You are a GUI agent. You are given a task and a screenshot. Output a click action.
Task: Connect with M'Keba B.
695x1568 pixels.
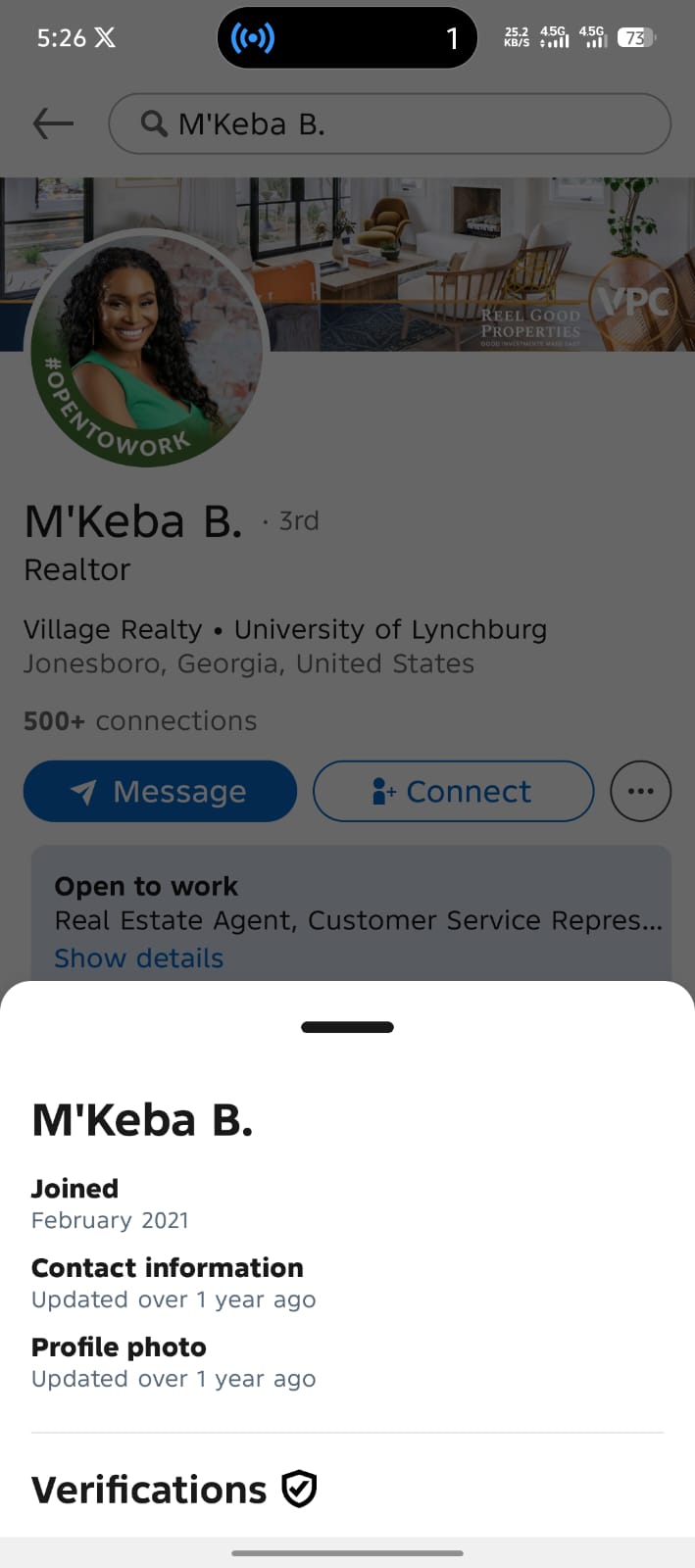click(453, 791)
